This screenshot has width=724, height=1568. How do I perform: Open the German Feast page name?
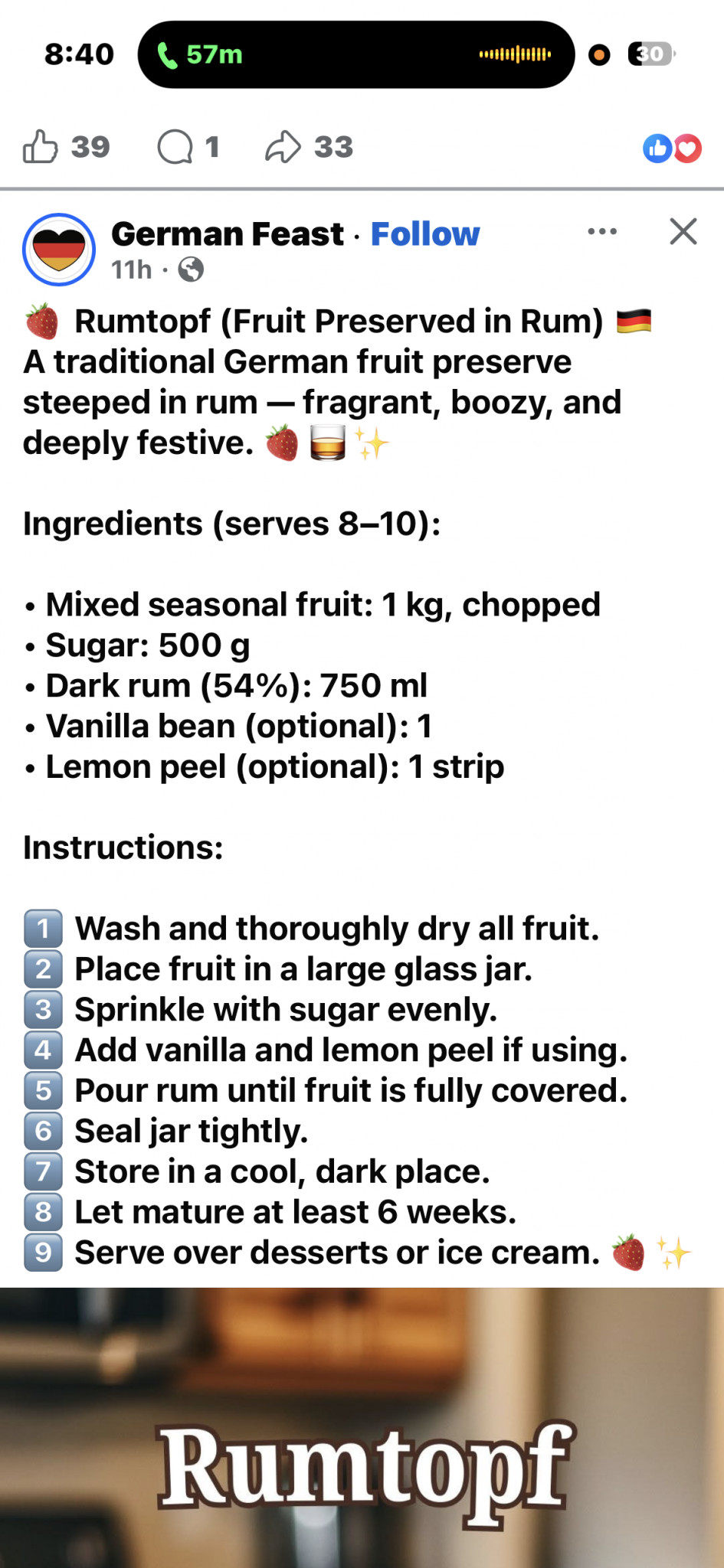[x=228, y=234]
